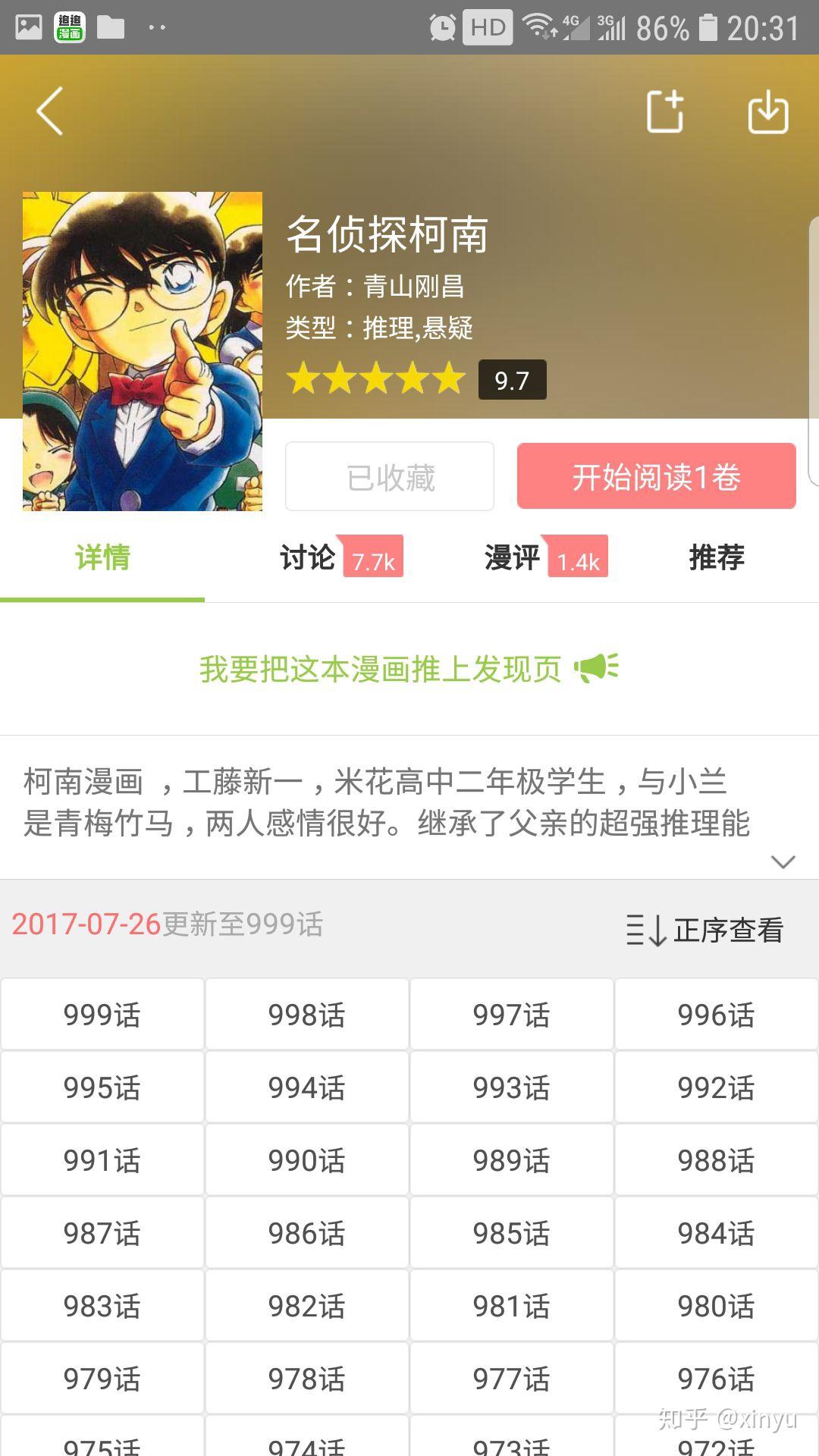Choose chapter 986话
819x1456 pixels.
tap(307, 1233)
